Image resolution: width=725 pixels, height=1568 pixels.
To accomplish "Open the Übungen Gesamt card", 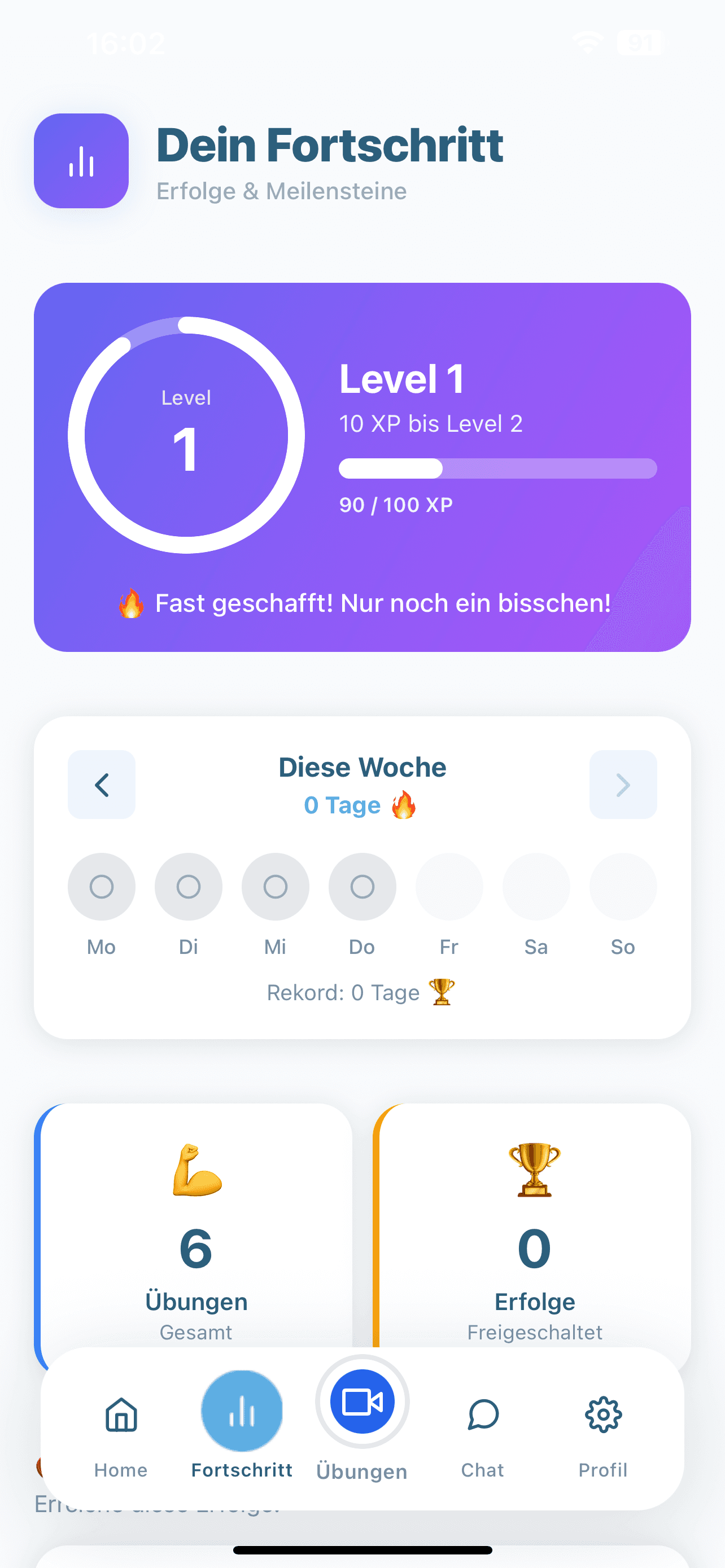I will pos(195,1236).
